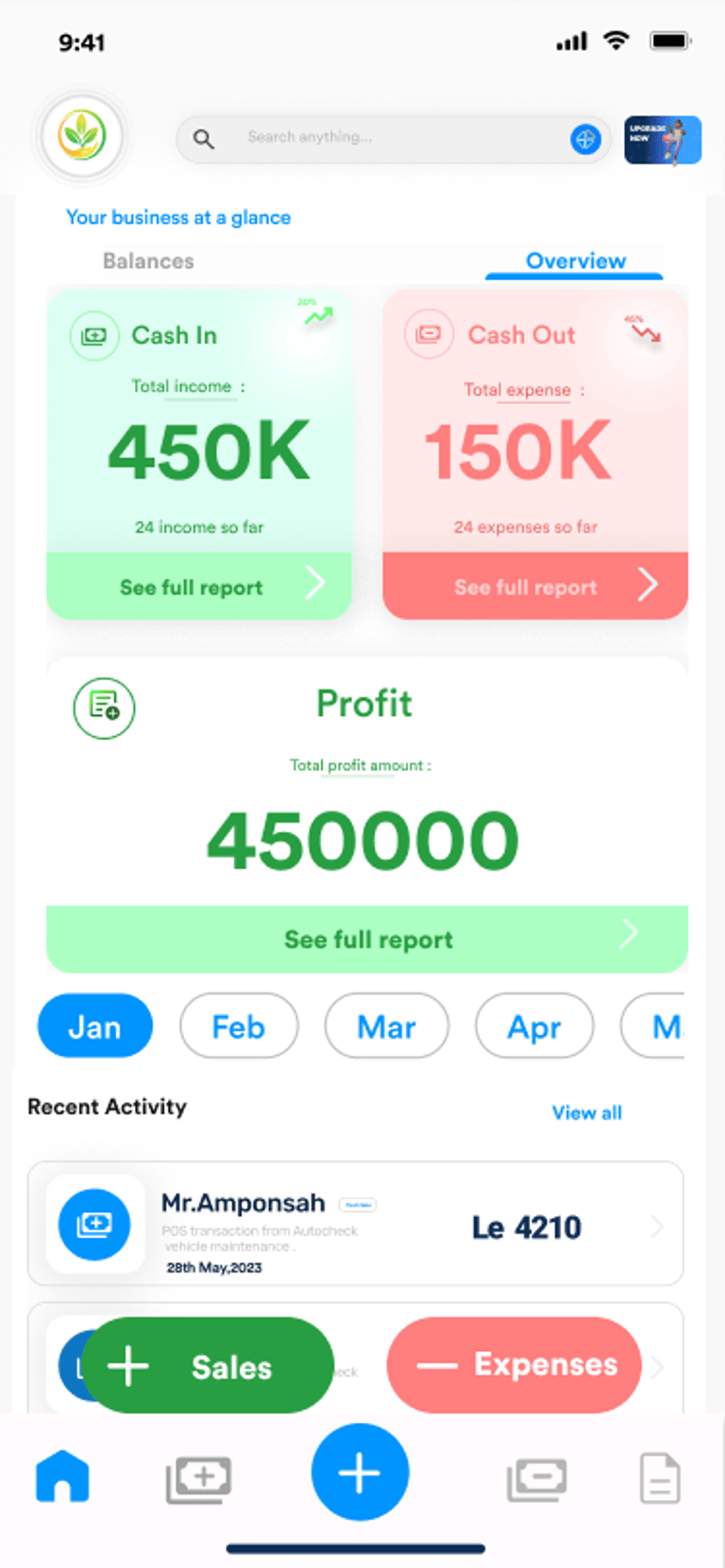Select the Jan month chip
Image resolution: width=725 pixels, height=1568 pixels.
click(94, 1026)
